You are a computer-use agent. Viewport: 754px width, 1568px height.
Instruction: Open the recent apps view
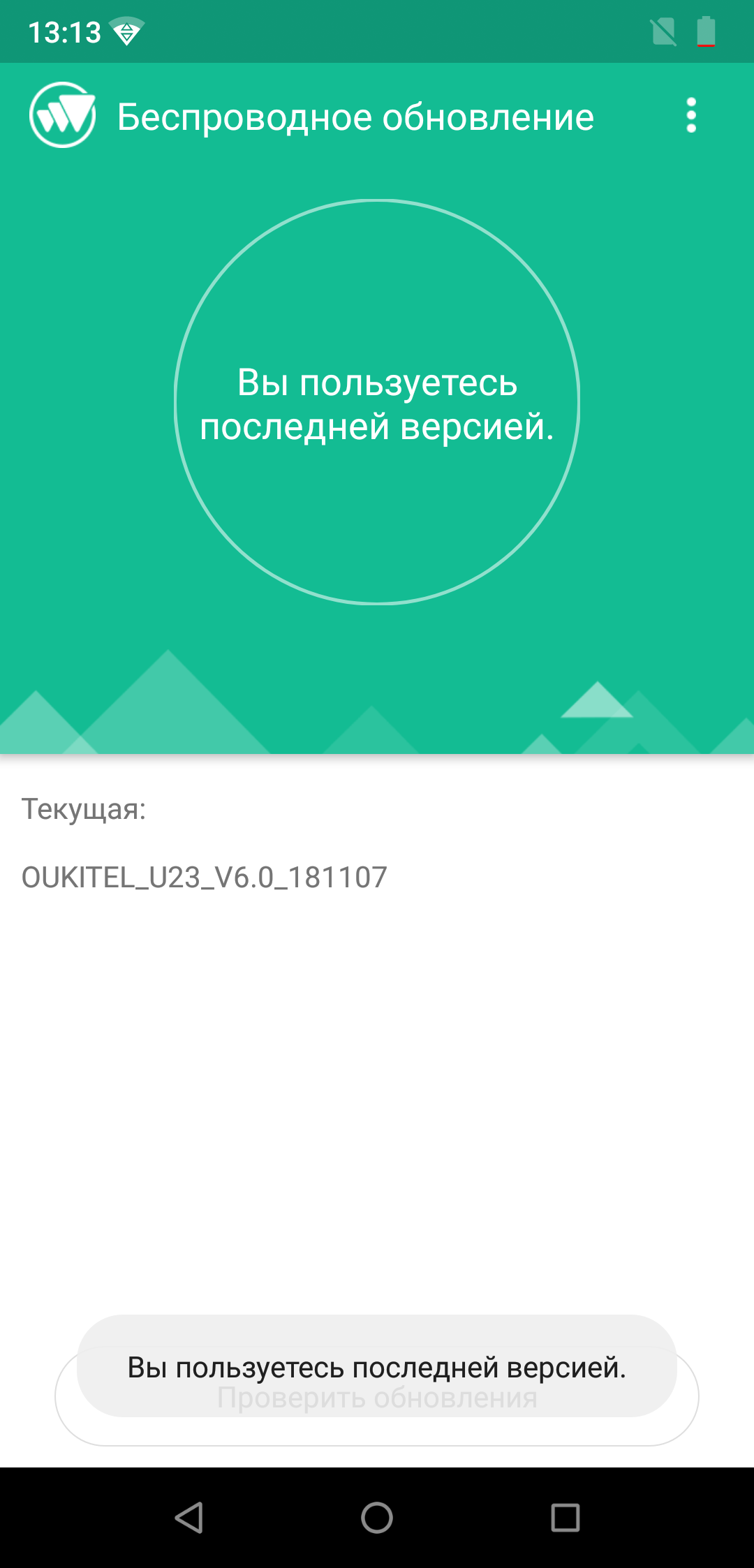[565, 1517]
